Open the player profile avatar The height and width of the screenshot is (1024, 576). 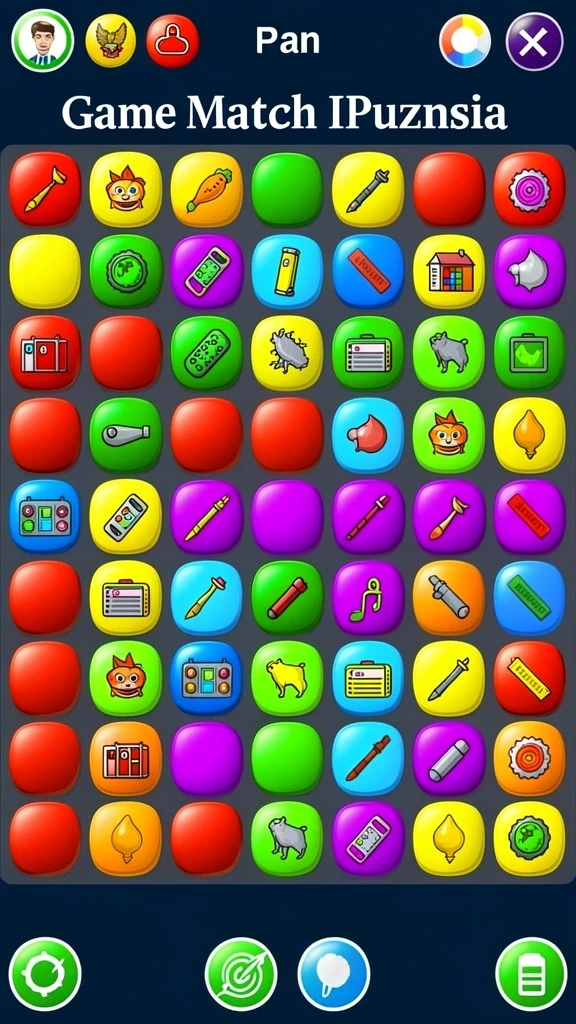pos(42,40)
